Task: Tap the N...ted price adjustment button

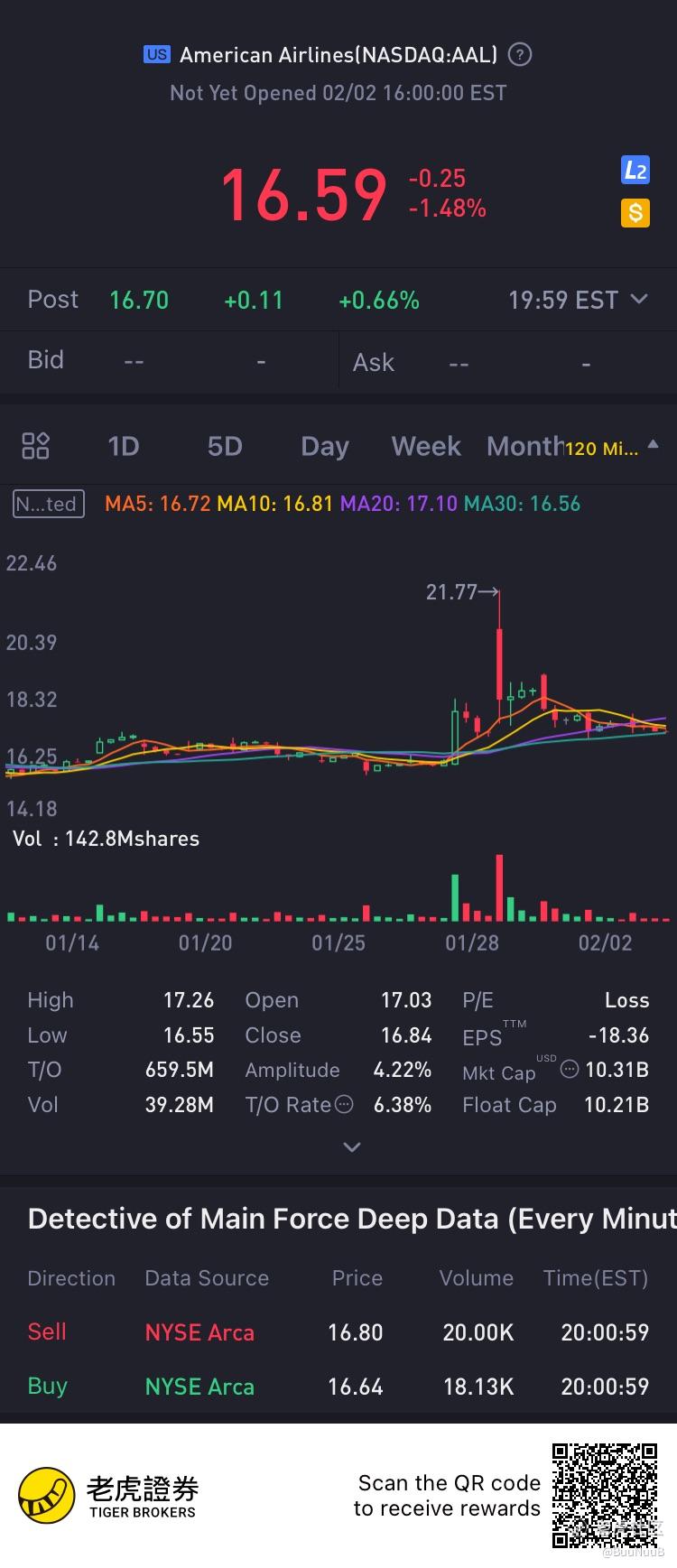Action: pyautogui.click(x=49, y=504)
